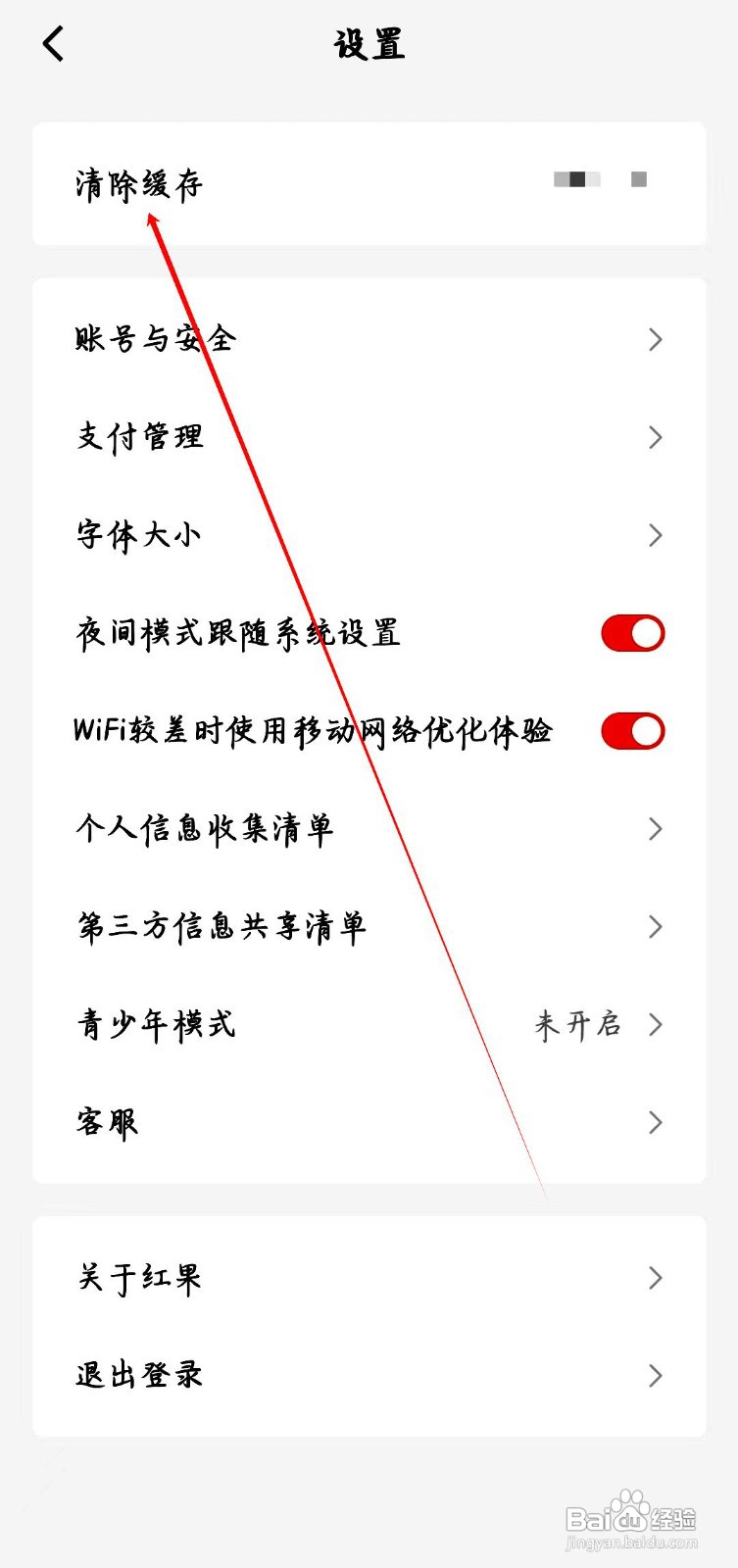View the 第三方信息共享清单 list
This screenshot has width=738, height=1568.
coord(221,926)
